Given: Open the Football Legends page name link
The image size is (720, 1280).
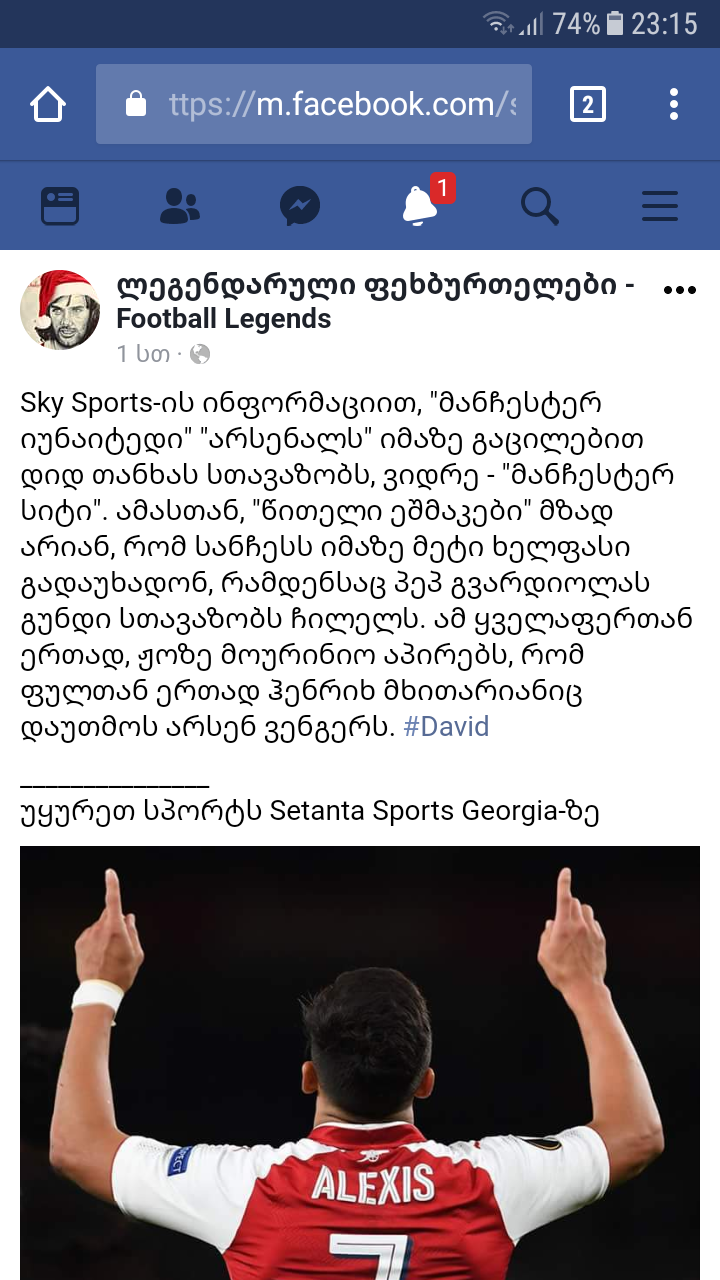Looking at the screenshot, I should [x=375, y=302].
